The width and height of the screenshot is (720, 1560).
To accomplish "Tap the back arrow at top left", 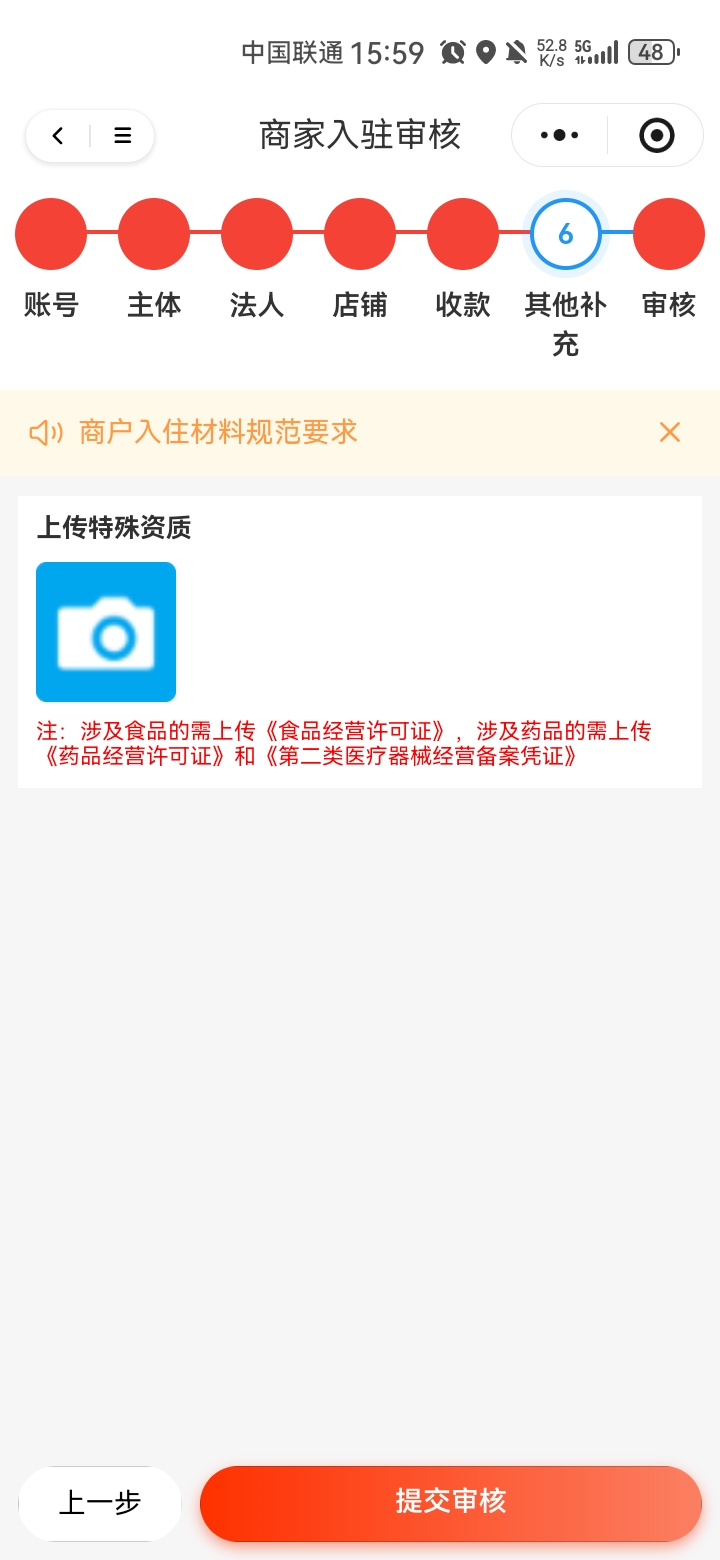I will (57, 134).
